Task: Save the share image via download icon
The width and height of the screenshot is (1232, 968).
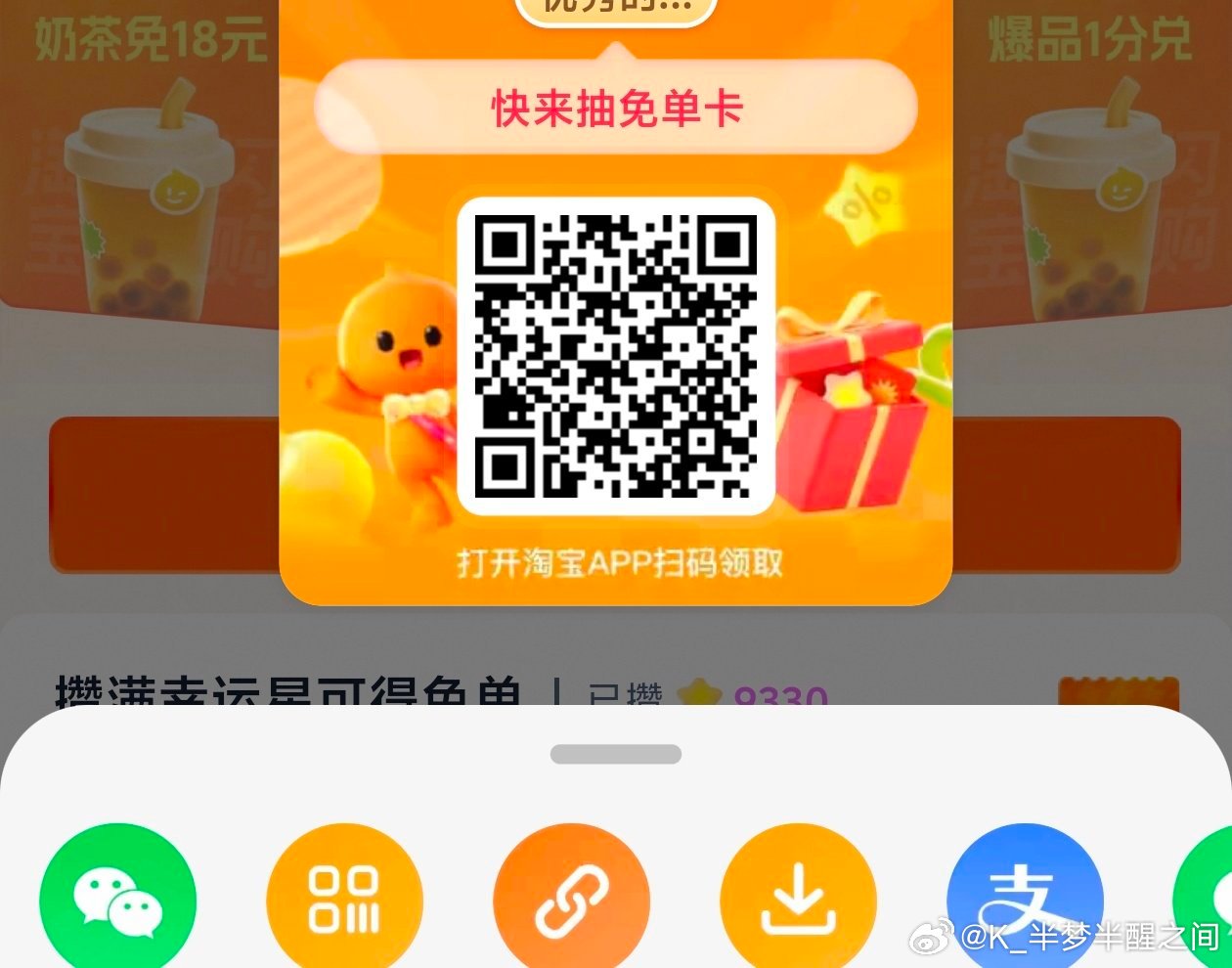Action: pos(798,900)
